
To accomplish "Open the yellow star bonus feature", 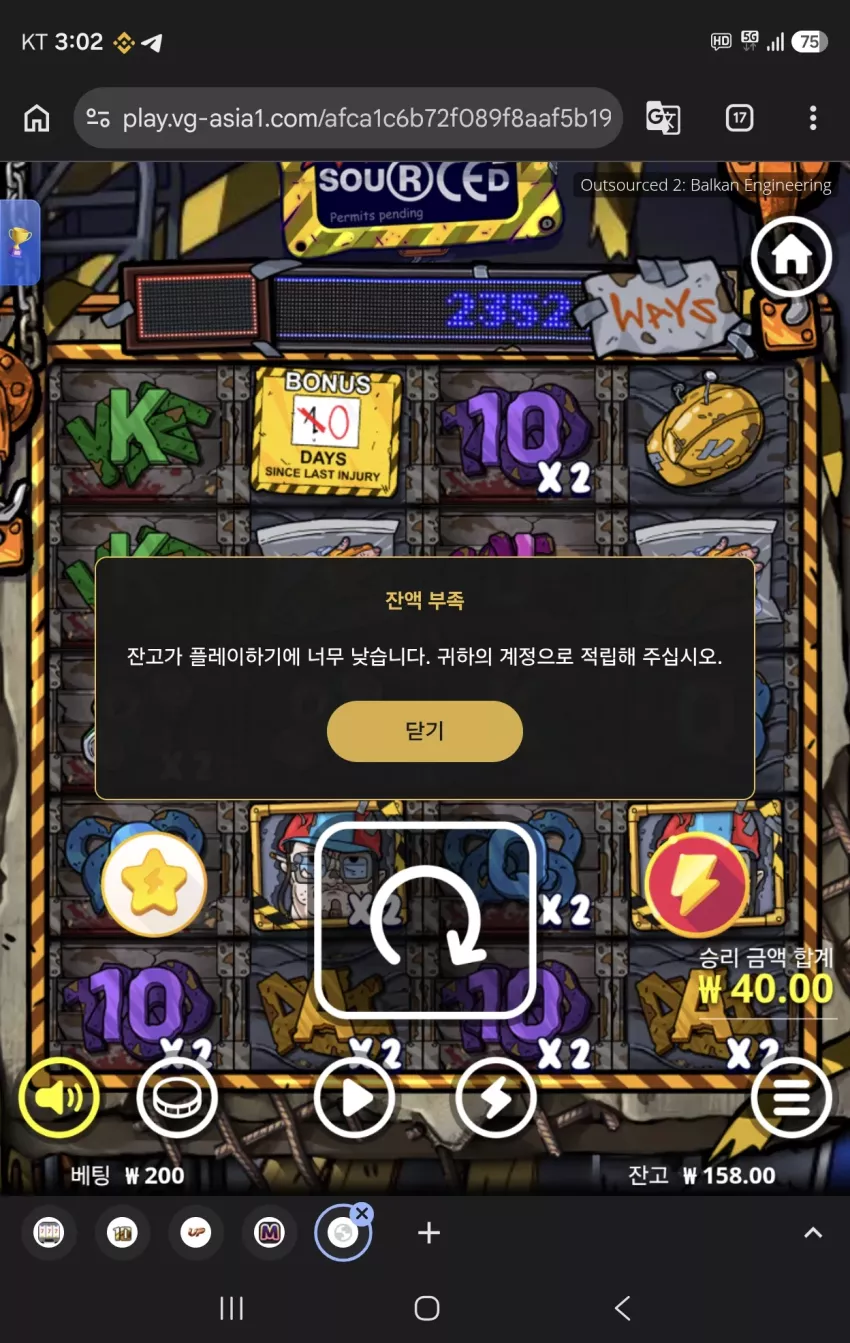I will pyautogui.click(x=154, y=885).
